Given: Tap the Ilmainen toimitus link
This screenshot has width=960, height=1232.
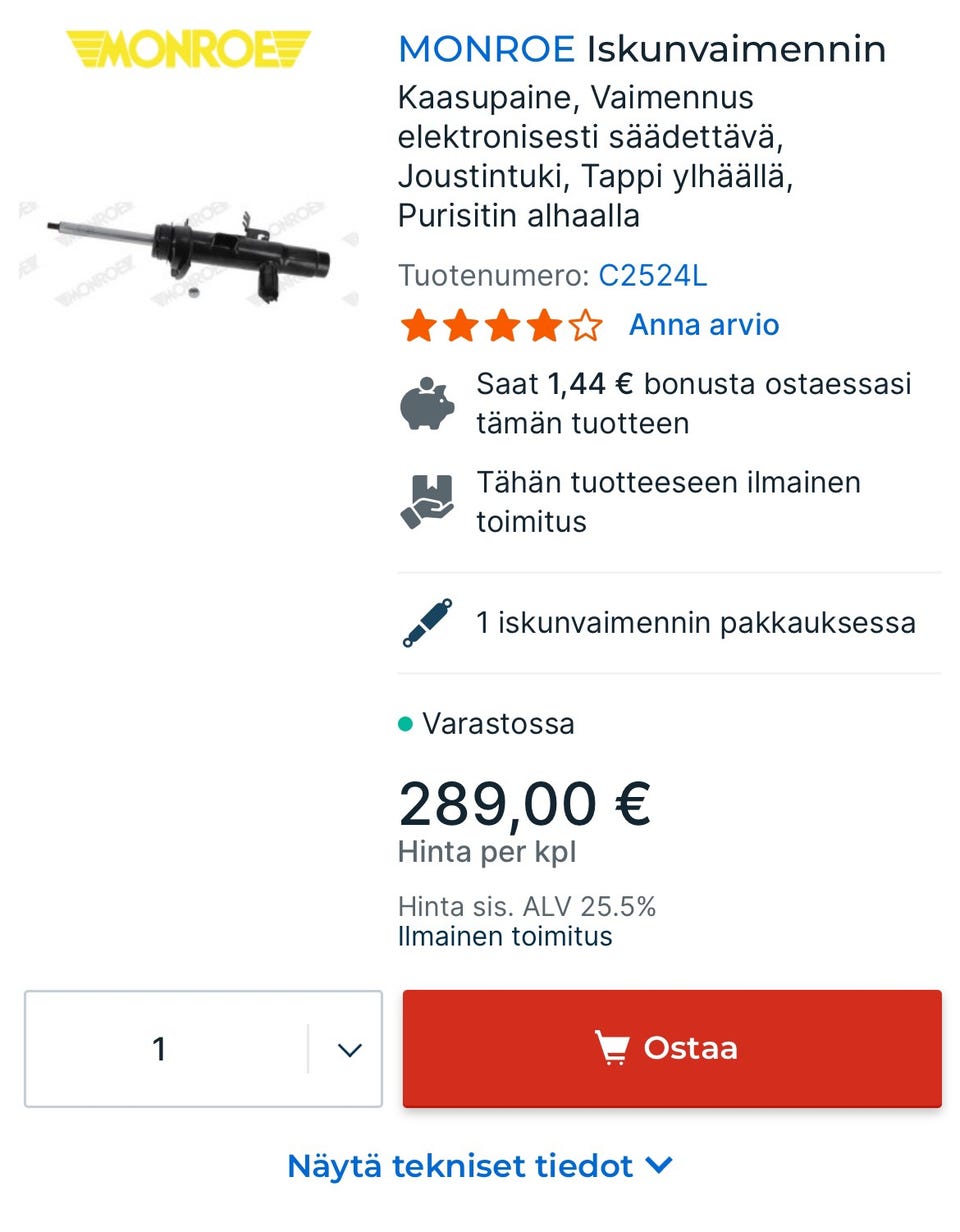Looking at the screenshot, I should 504,936.
